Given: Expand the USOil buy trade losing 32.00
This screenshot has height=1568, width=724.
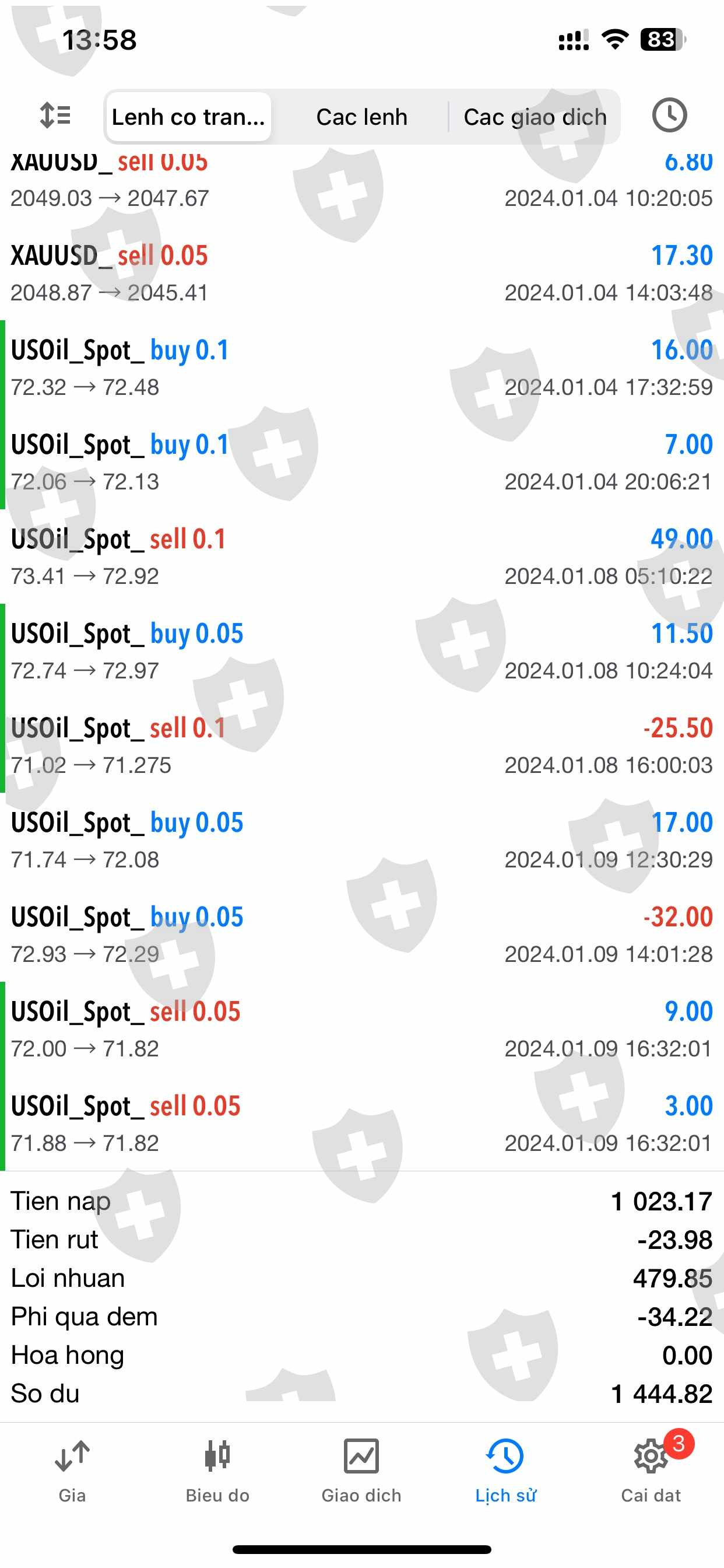Looking at the screenshot, I should coord(361,934).
